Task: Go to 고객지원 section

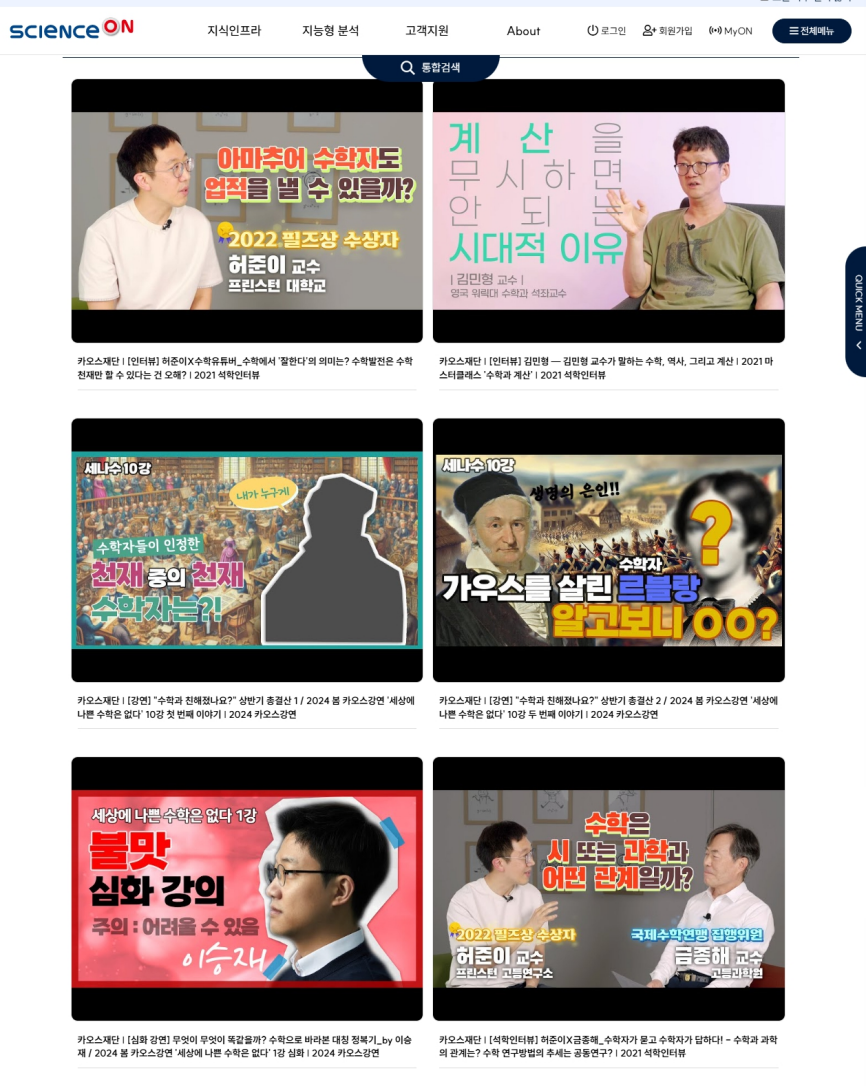Action: point(427,31)
